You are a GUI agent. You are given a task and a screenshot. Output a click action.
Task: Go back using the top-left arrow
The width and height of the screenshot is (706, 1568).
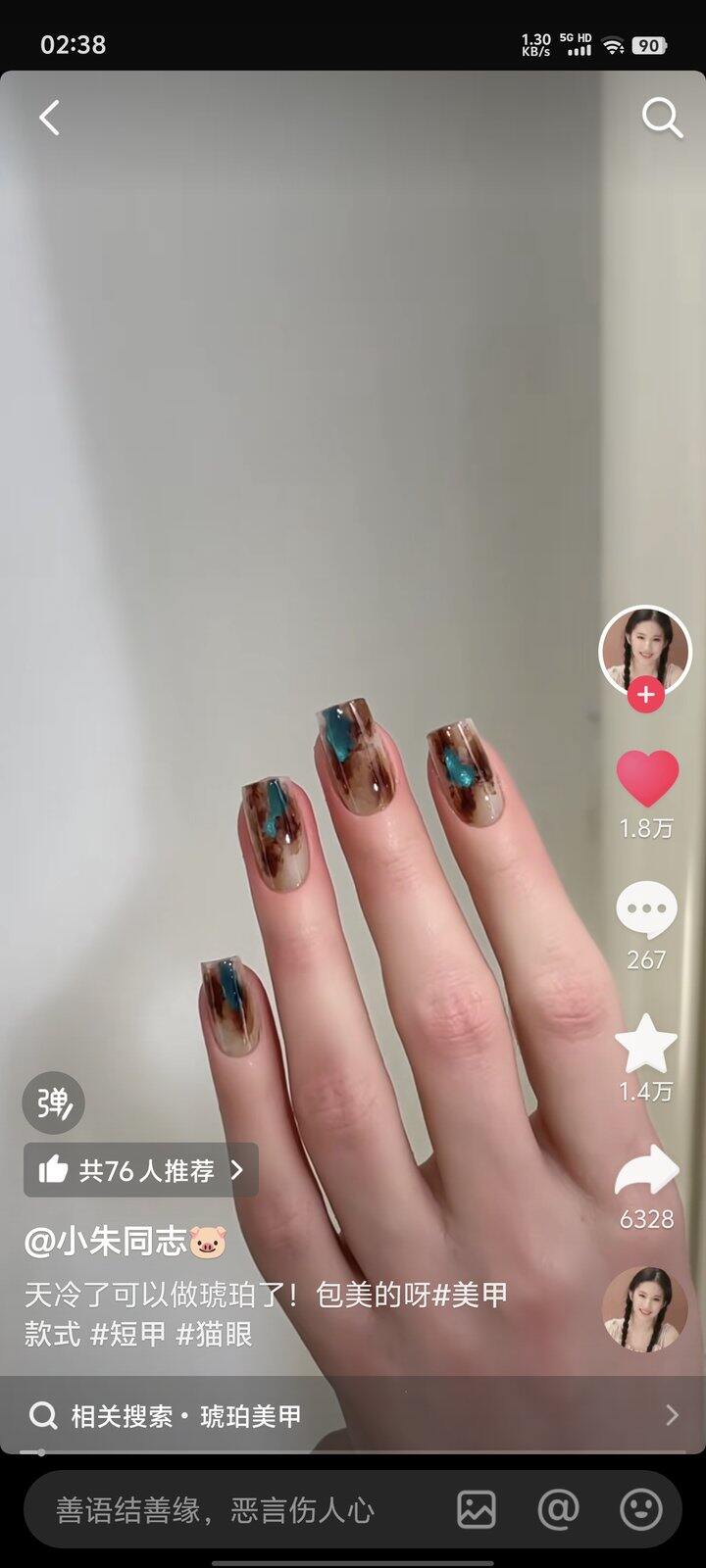49,118
